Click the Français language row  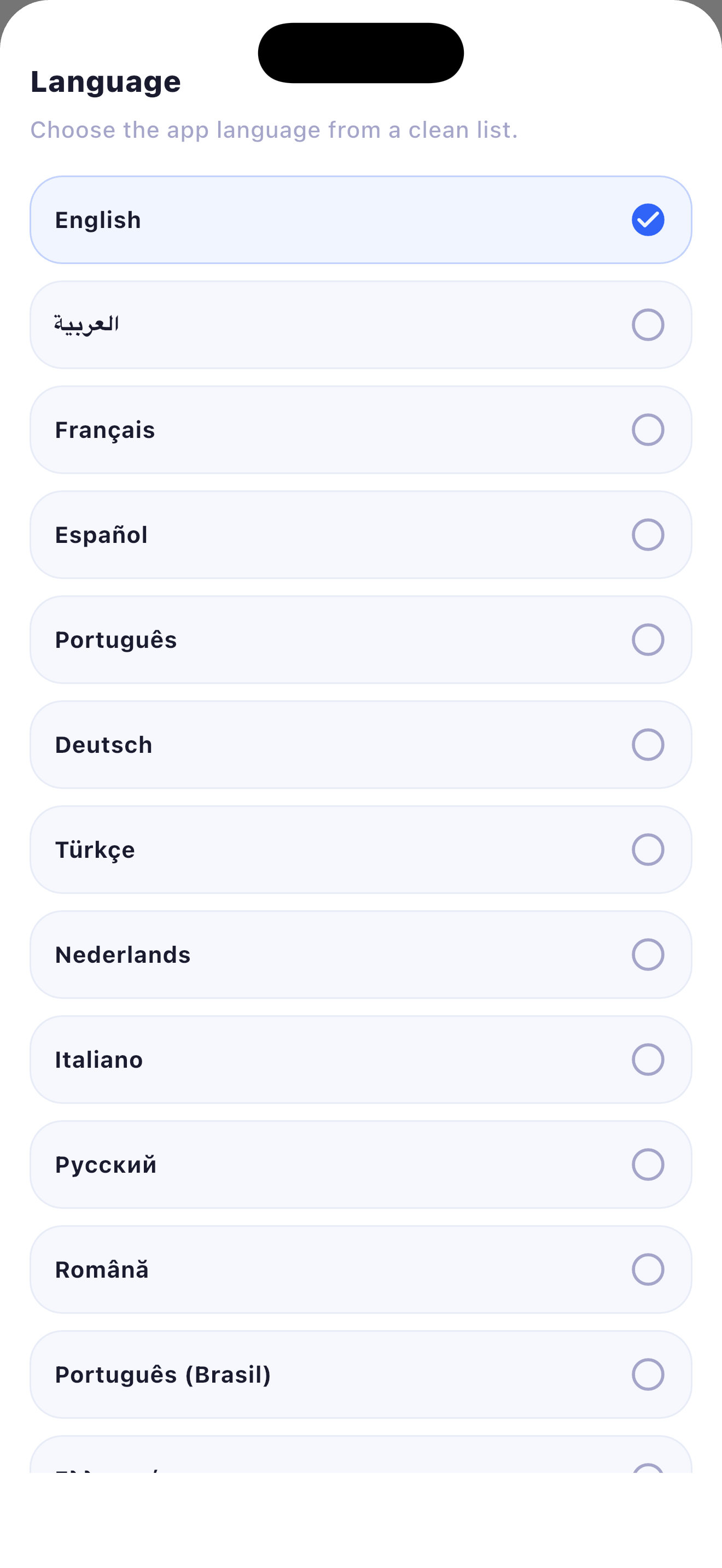click(361, 429)
